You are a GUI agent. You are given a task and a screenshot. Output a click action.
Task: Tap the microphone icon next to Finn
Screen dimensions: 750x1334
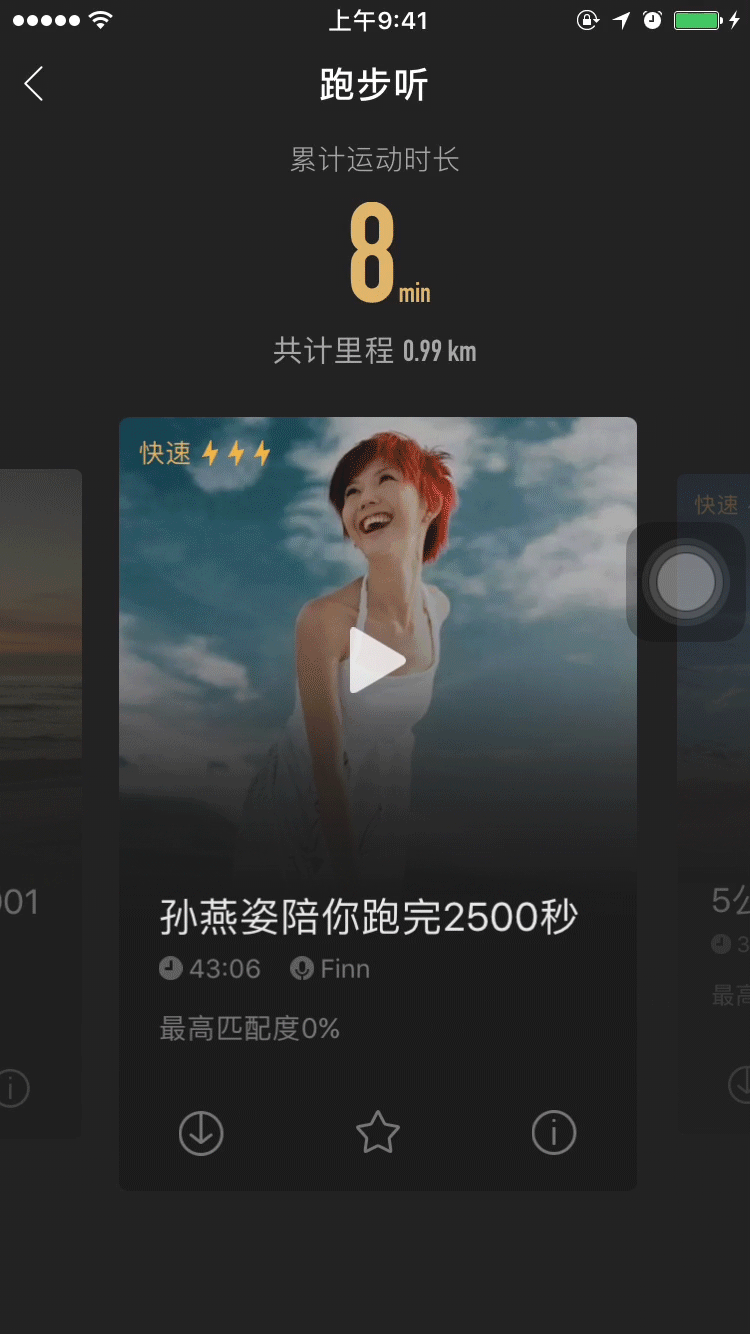[303, 968]
